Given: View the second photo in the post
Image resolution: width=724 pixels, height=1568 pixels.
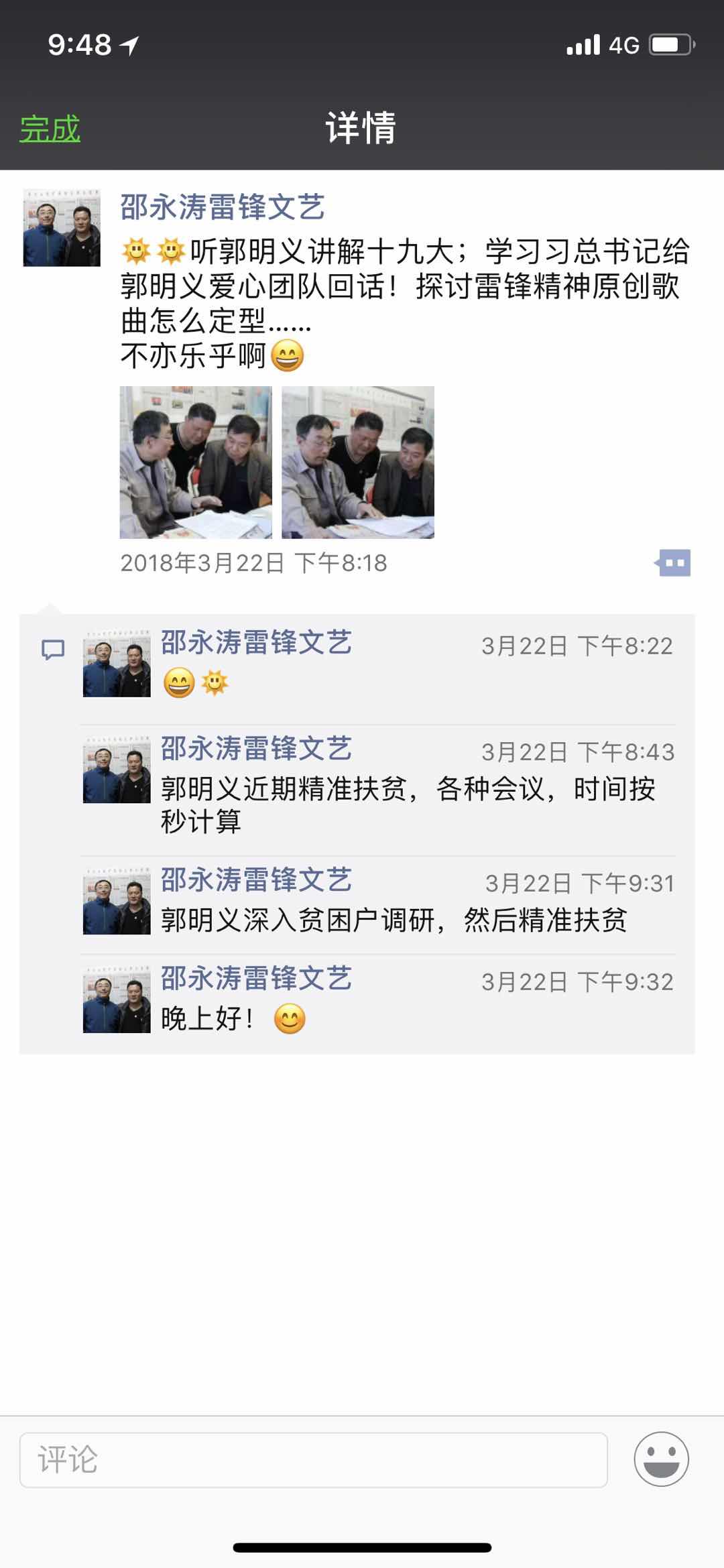Looking at the screenshot, I should point(358,462).
